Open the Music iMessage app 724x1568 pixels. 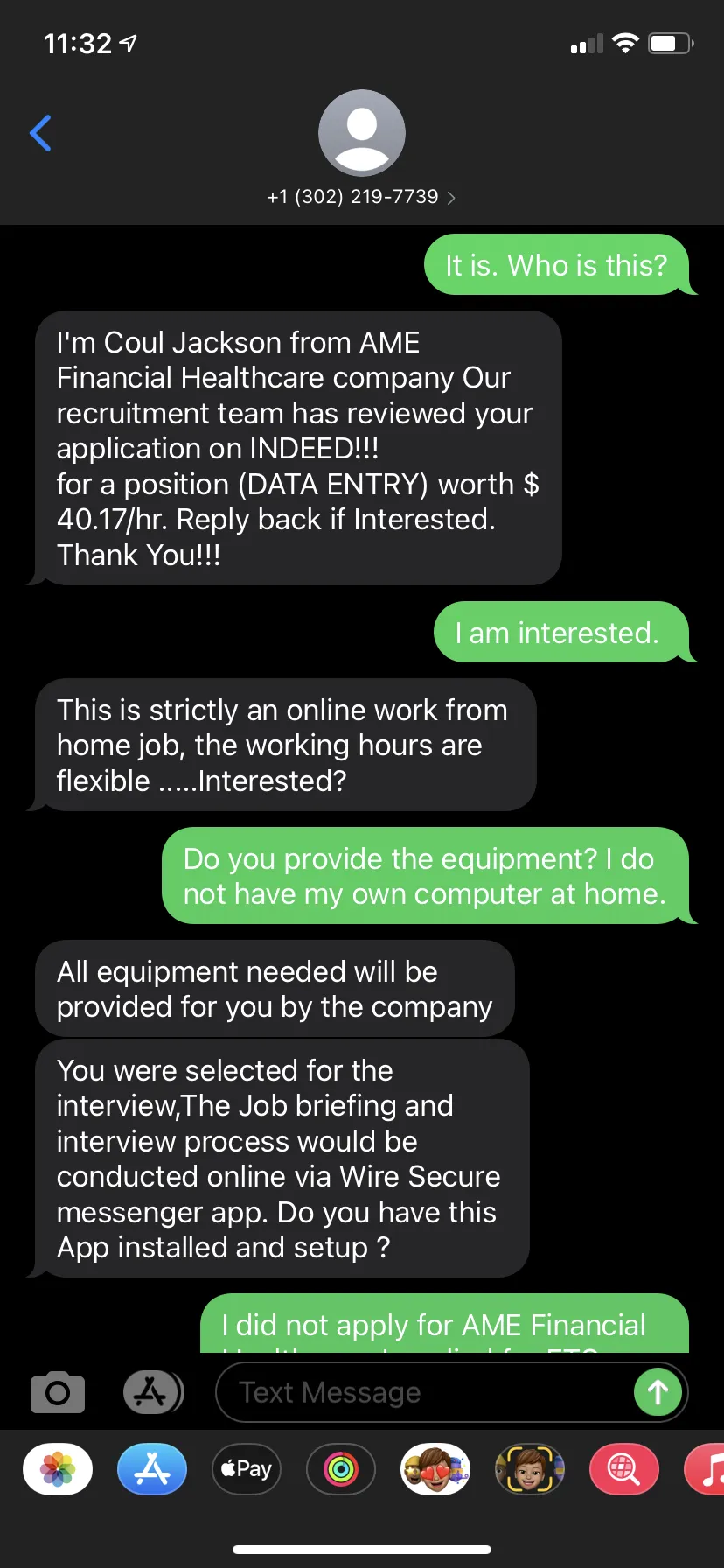[x=707, y=1468]
